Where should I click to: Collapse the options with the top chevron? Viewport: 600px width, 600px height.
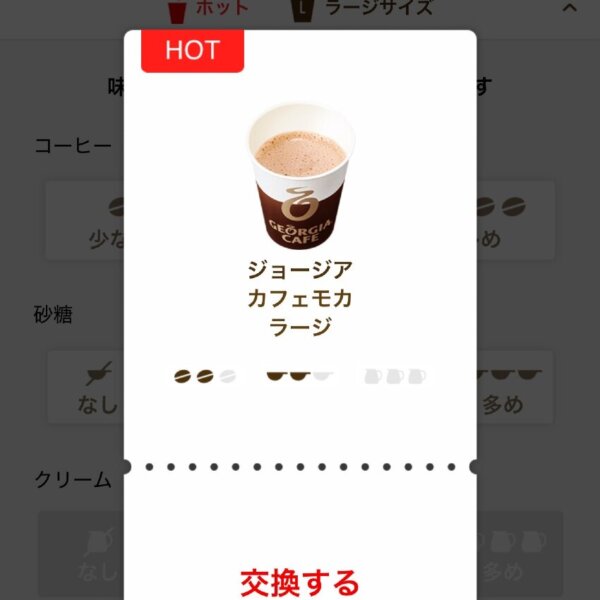[568, 9]
